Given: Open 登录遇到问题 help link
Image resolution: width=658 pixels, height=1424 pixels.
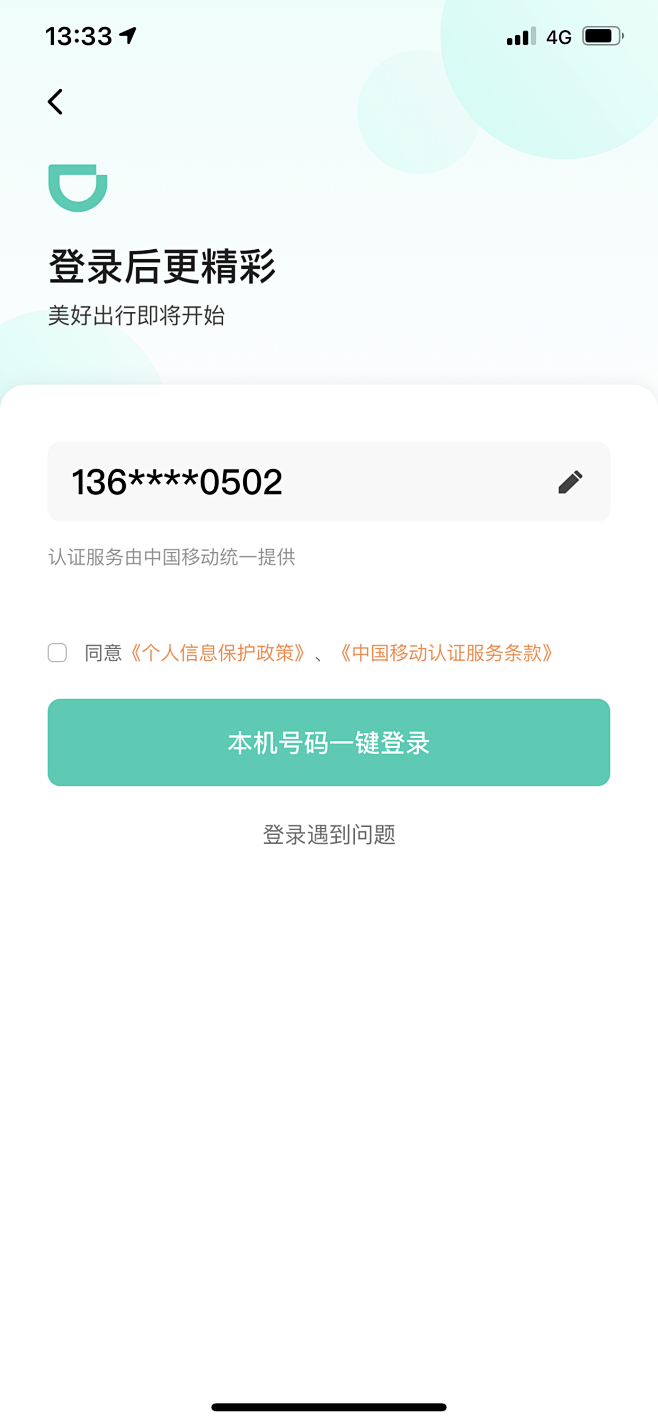Looking at the screenshot, I should pyautogui.click(x=329, y=834).
